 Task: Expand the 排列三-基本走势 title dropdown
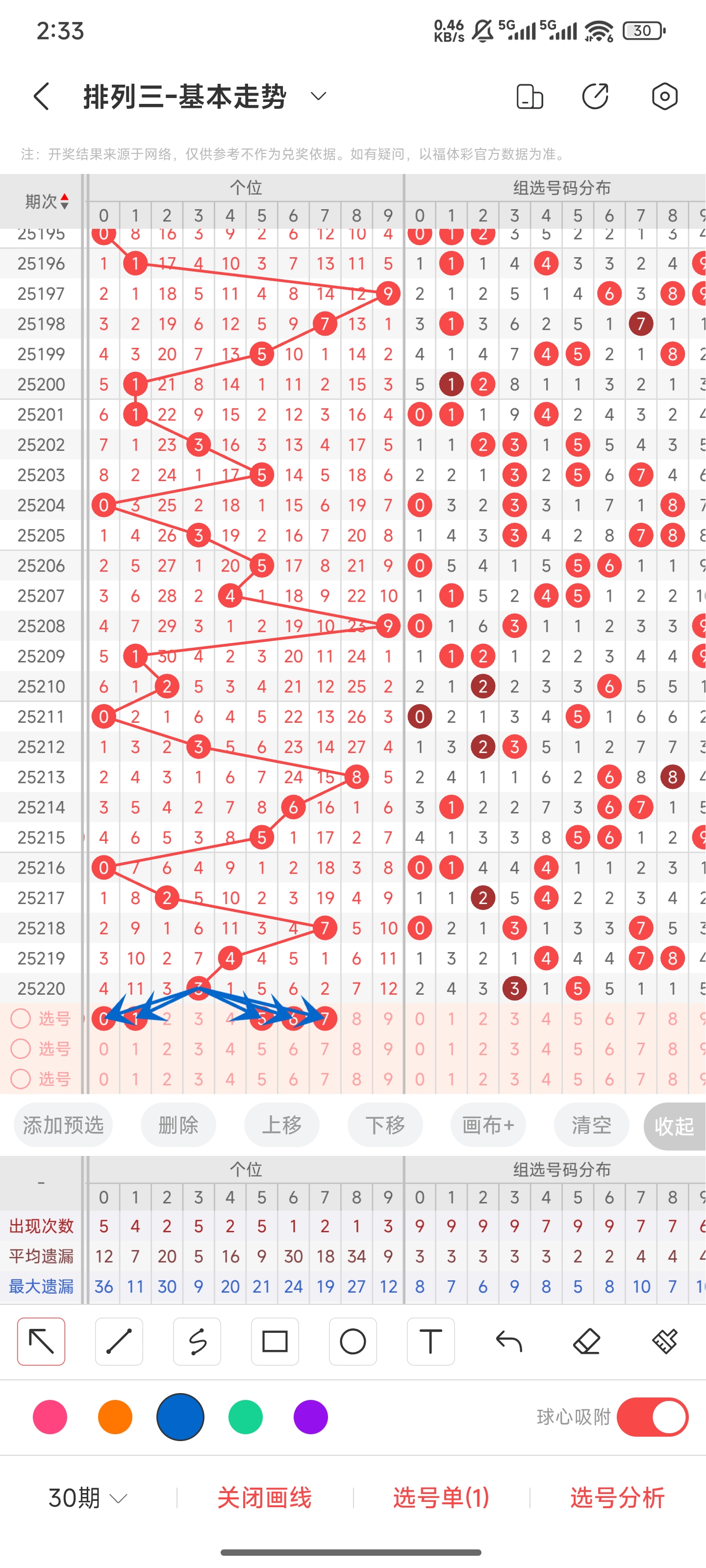tap(319, 96)
